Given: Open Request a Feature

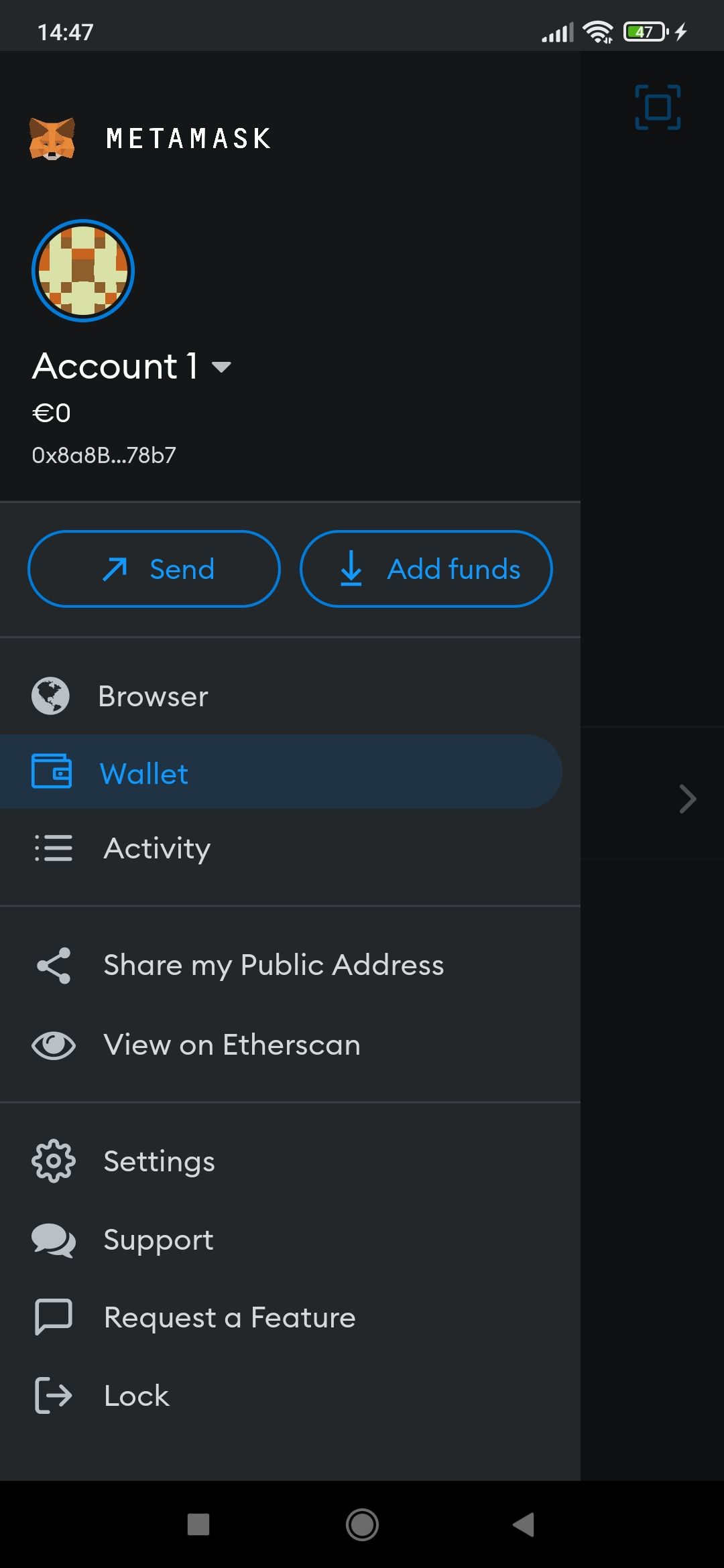Looking at the screenshot, I should [229, 1317].
